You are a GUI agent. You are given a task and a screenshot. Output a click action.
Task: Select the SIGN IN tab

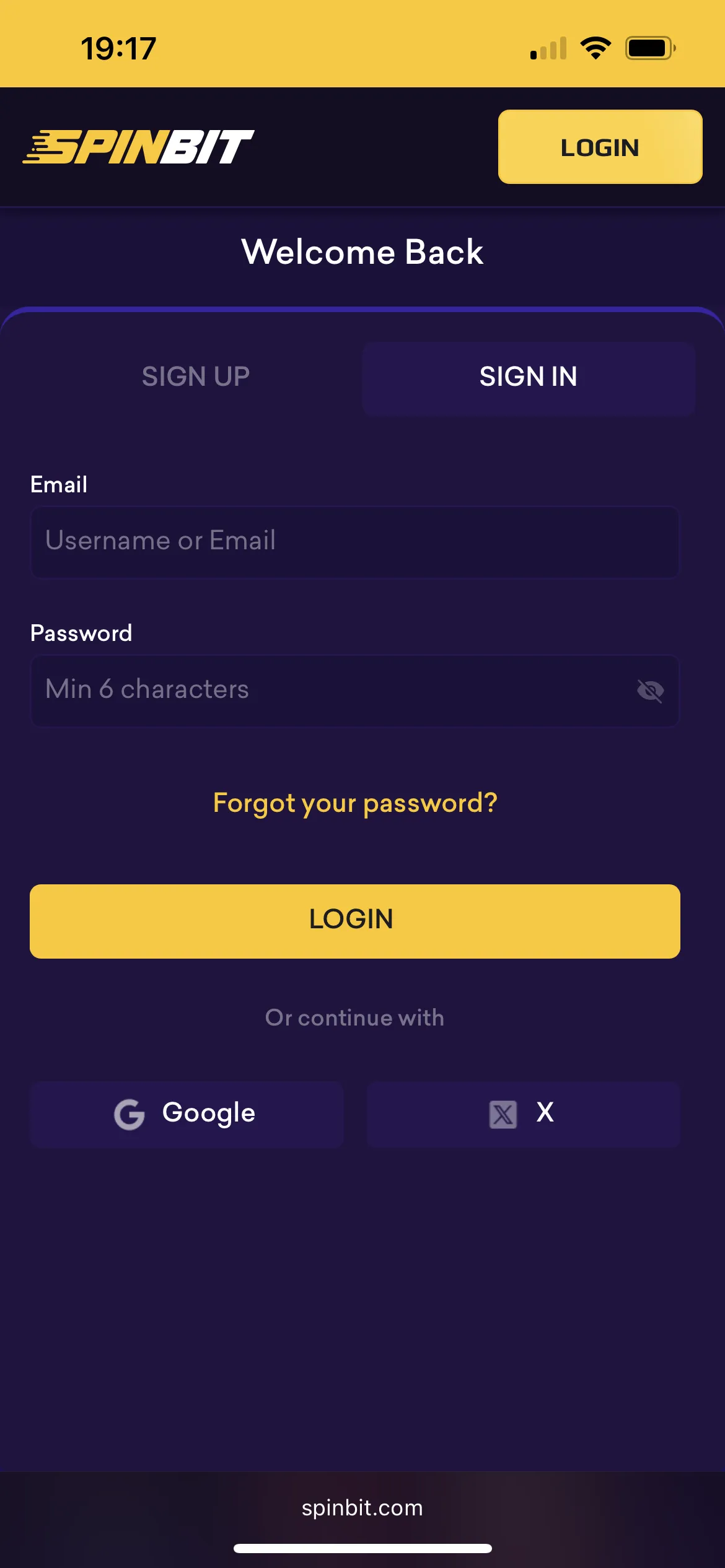(529, 377)
